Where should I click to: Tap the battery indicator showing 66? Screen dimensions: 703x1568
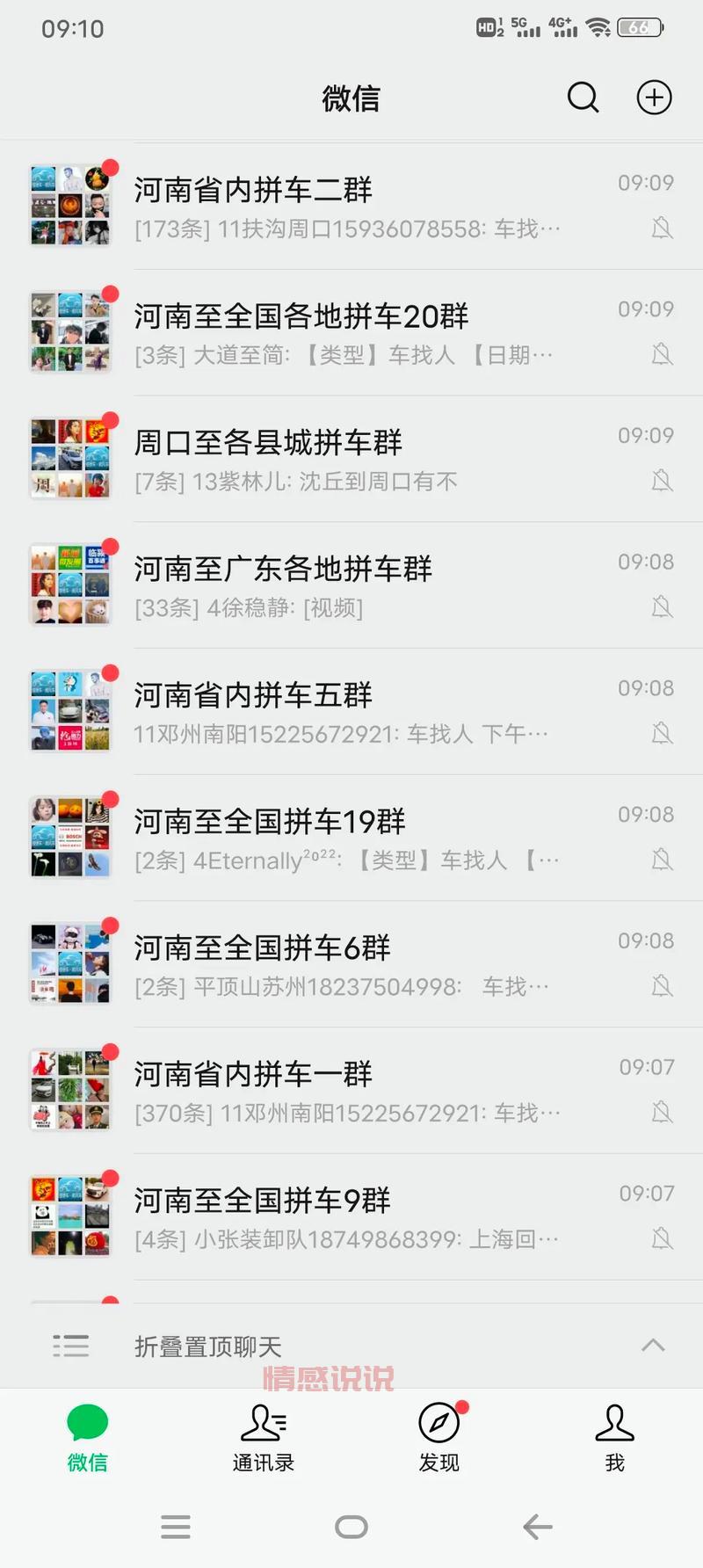coord(640,26)
